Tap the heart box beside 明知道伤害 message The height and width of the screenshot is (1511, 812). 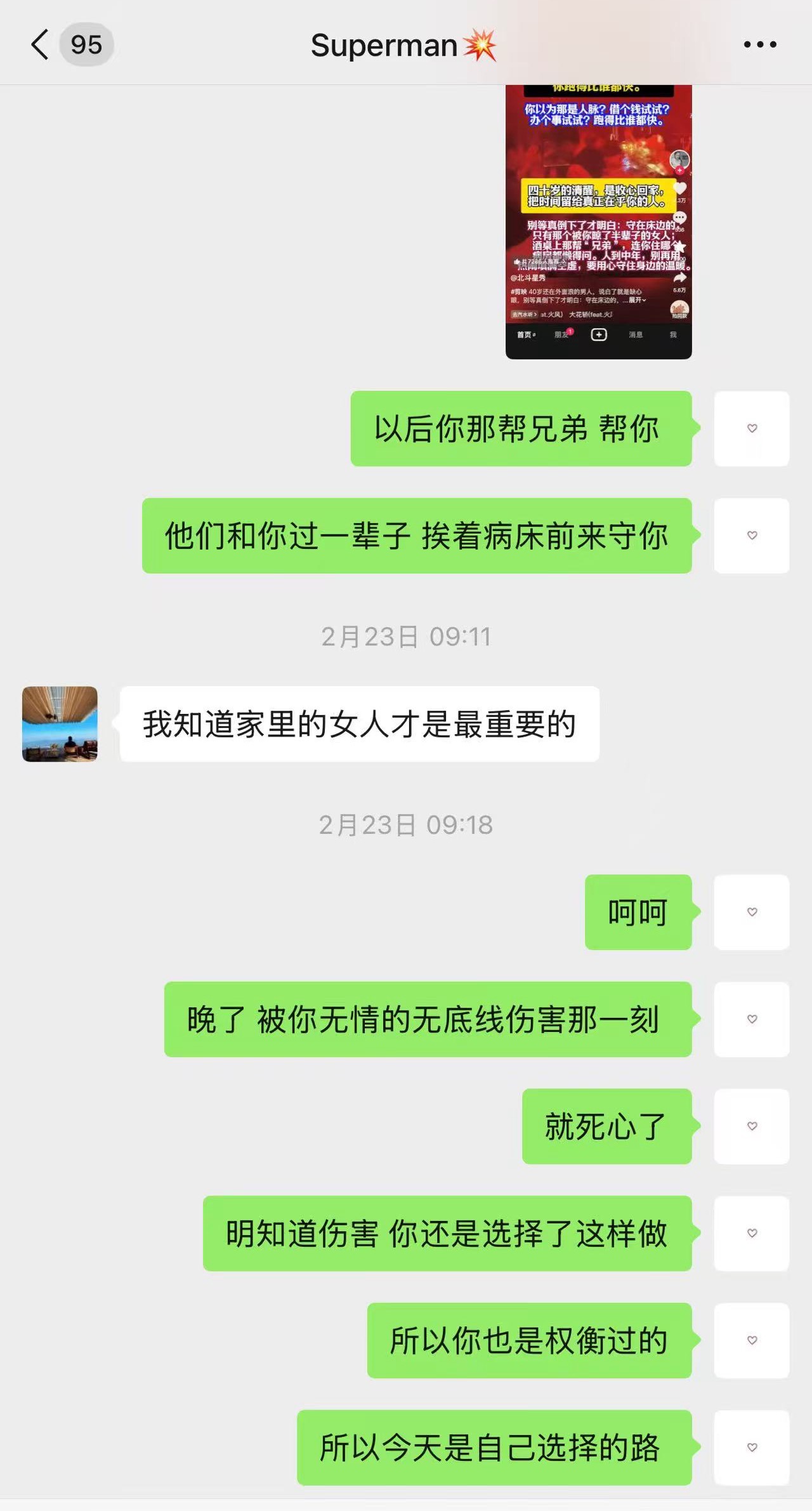pos(752,1233)
